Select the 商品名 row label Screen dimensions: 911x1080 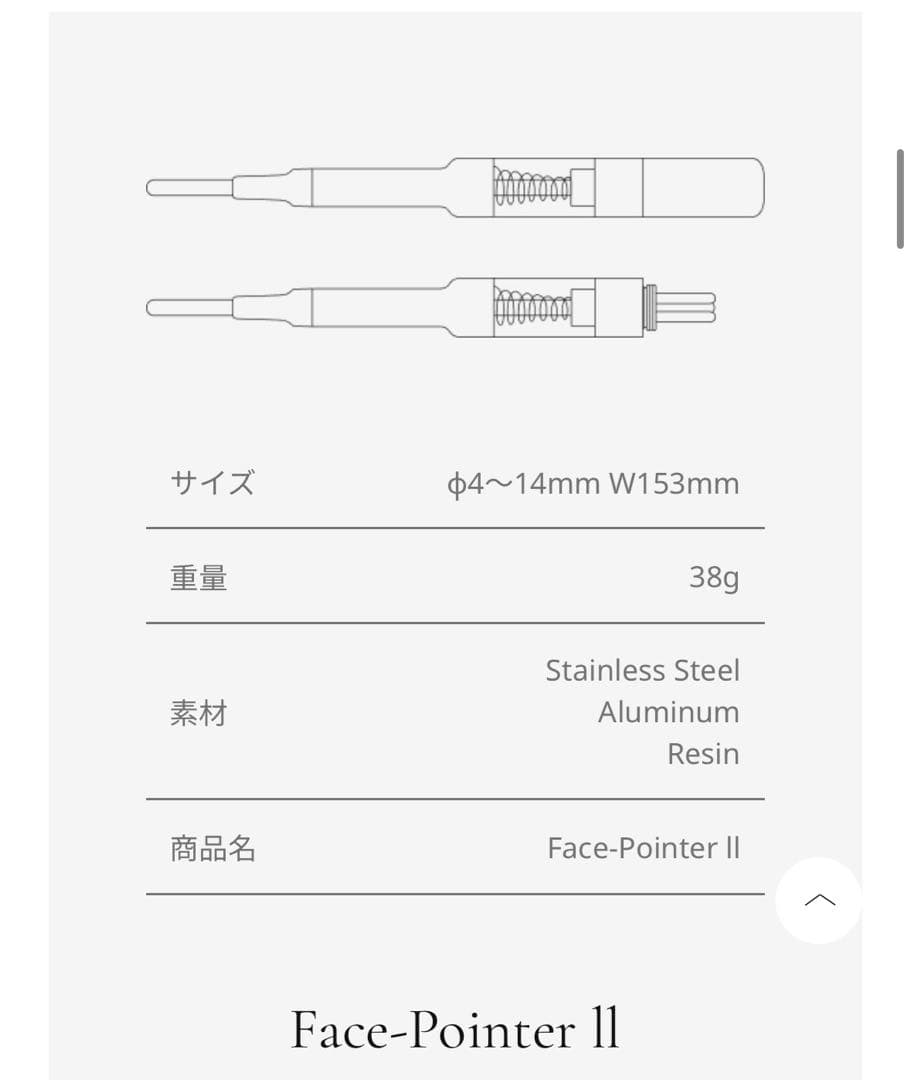point(212,848)
